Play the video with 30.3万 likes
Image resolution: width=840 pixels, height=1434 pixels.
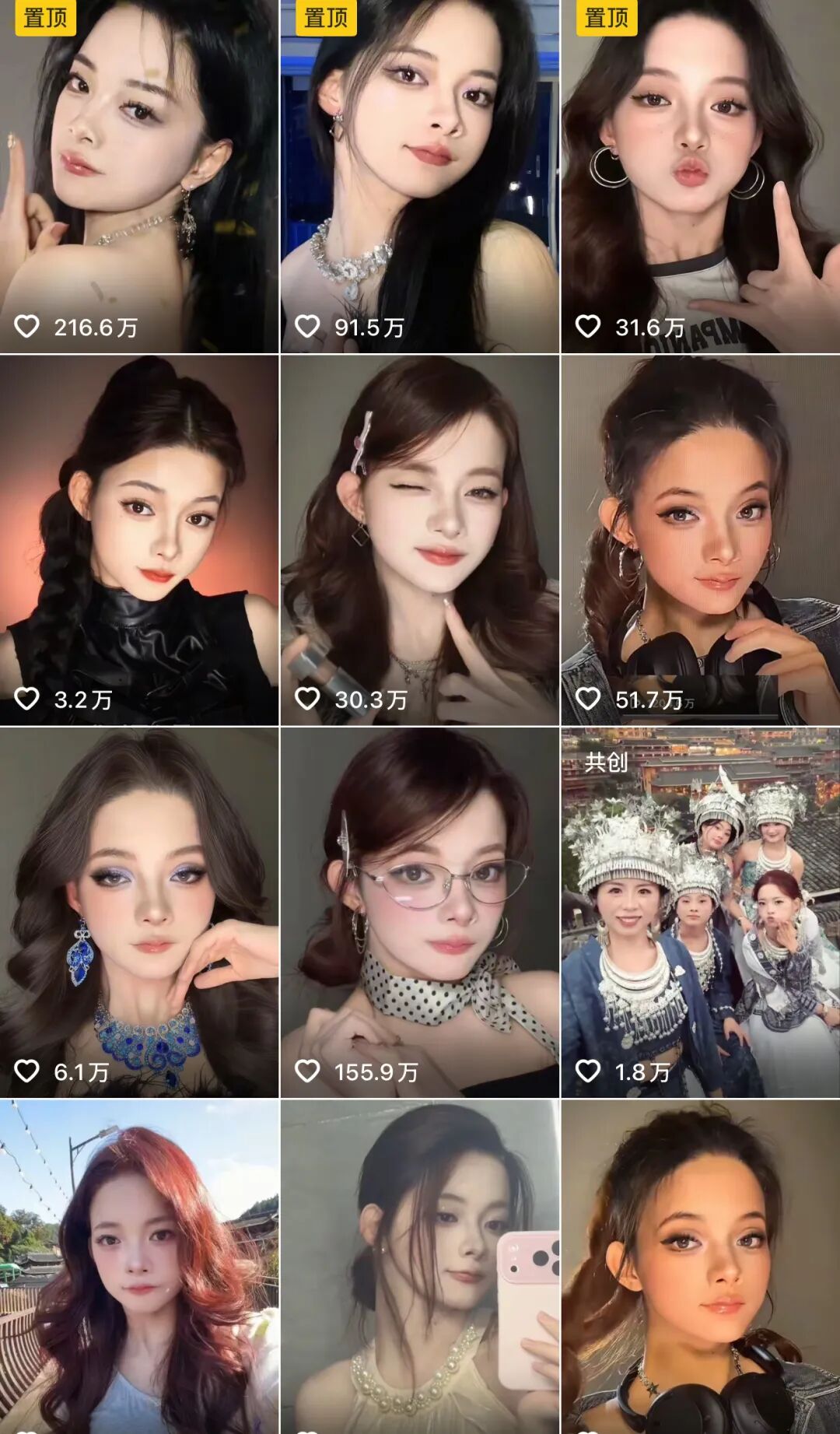tap(419, 540)
